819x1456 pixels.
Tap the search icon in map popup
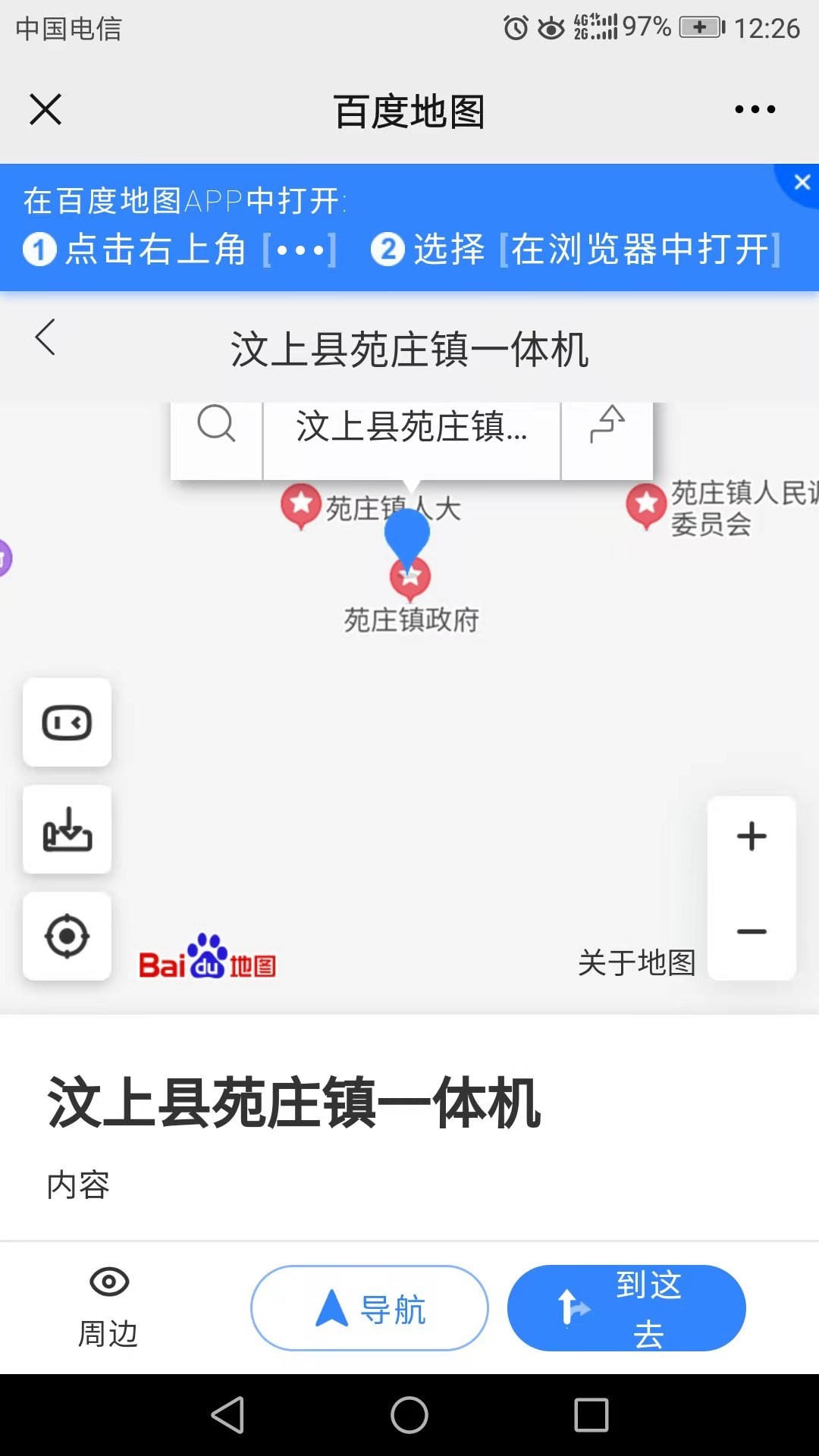click(x=217, y=425)
